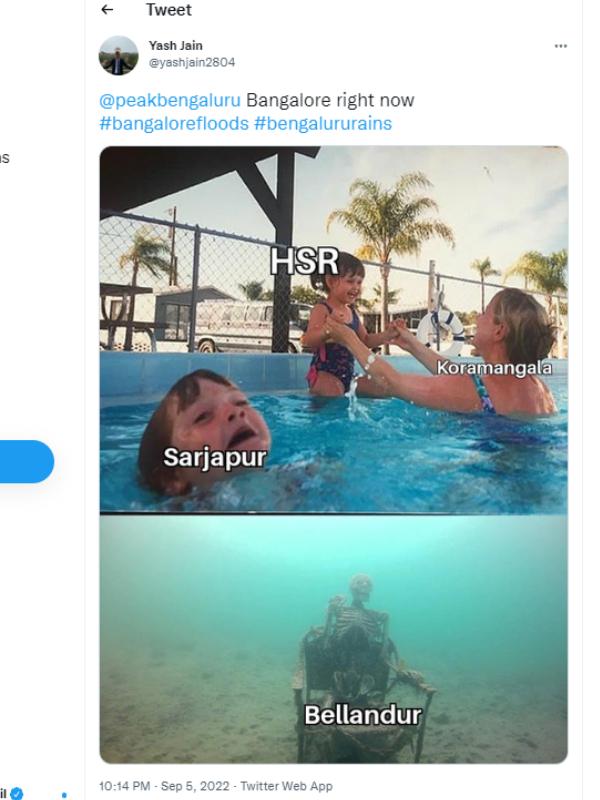Go back using the arrow icon
The height and width of the screenshot is (800, 600).
click(108, 10)
